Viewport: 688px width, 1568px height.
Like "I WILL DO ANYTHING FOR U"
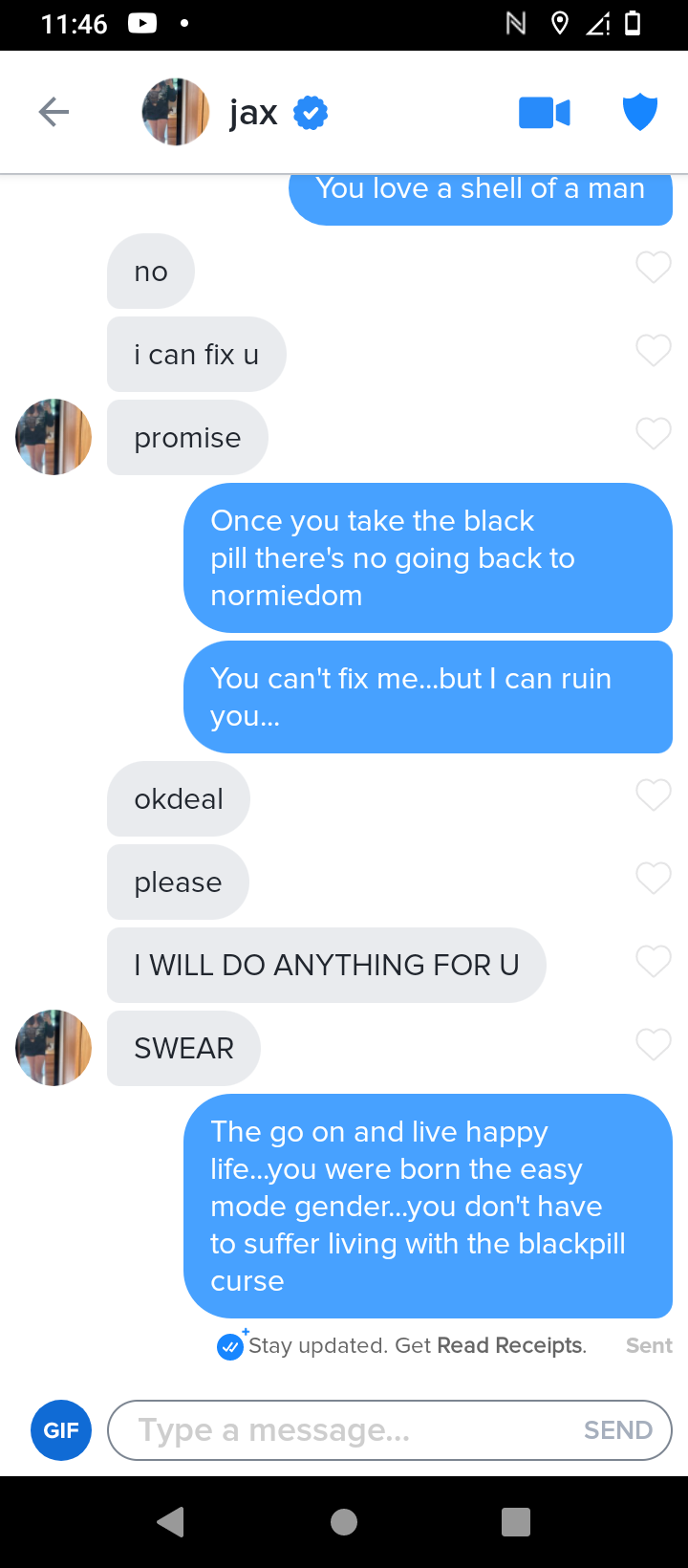point(654,962)
